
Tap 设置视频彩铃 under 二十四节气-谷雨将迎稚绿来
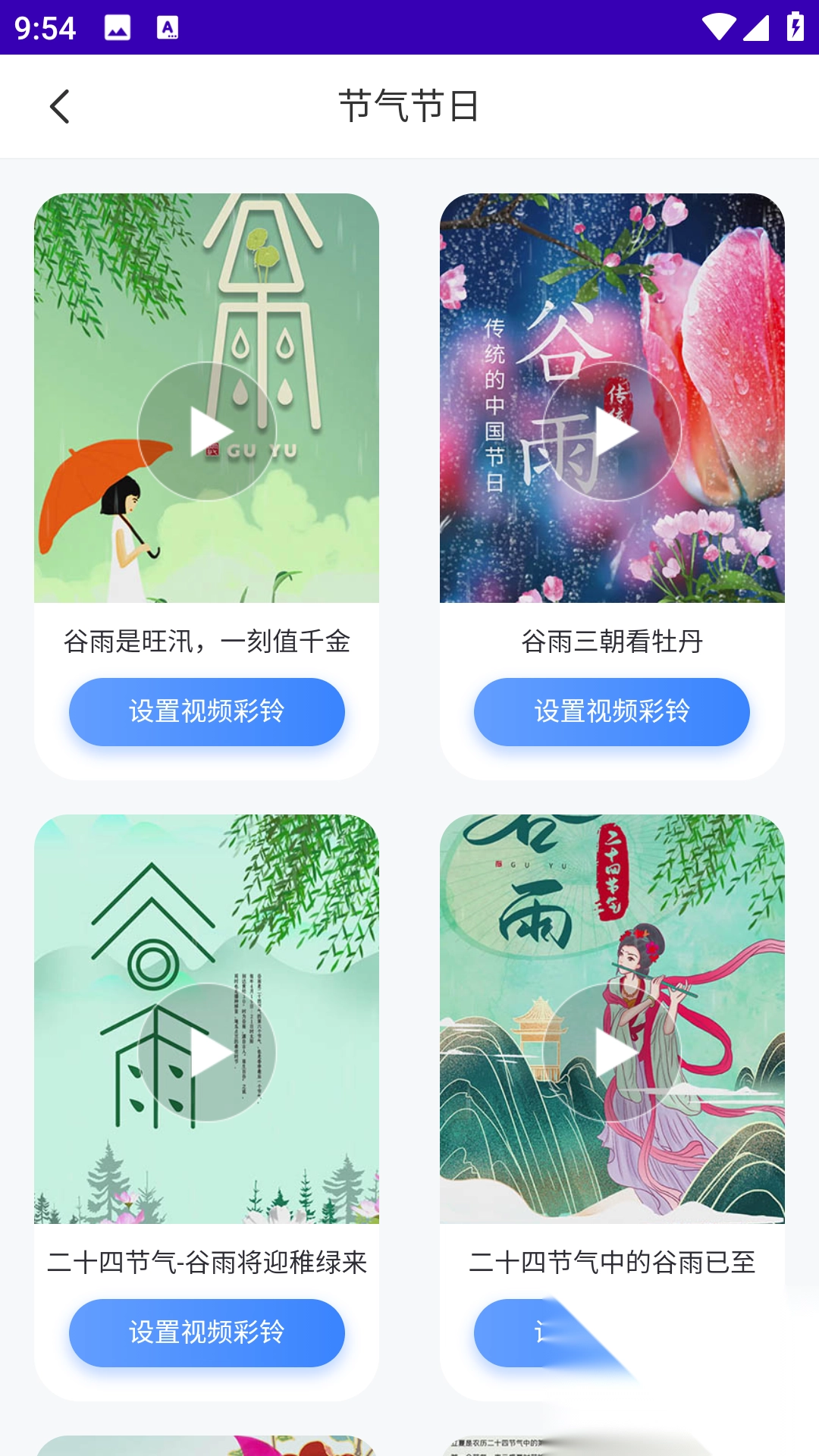click(x=206, y=1332)
